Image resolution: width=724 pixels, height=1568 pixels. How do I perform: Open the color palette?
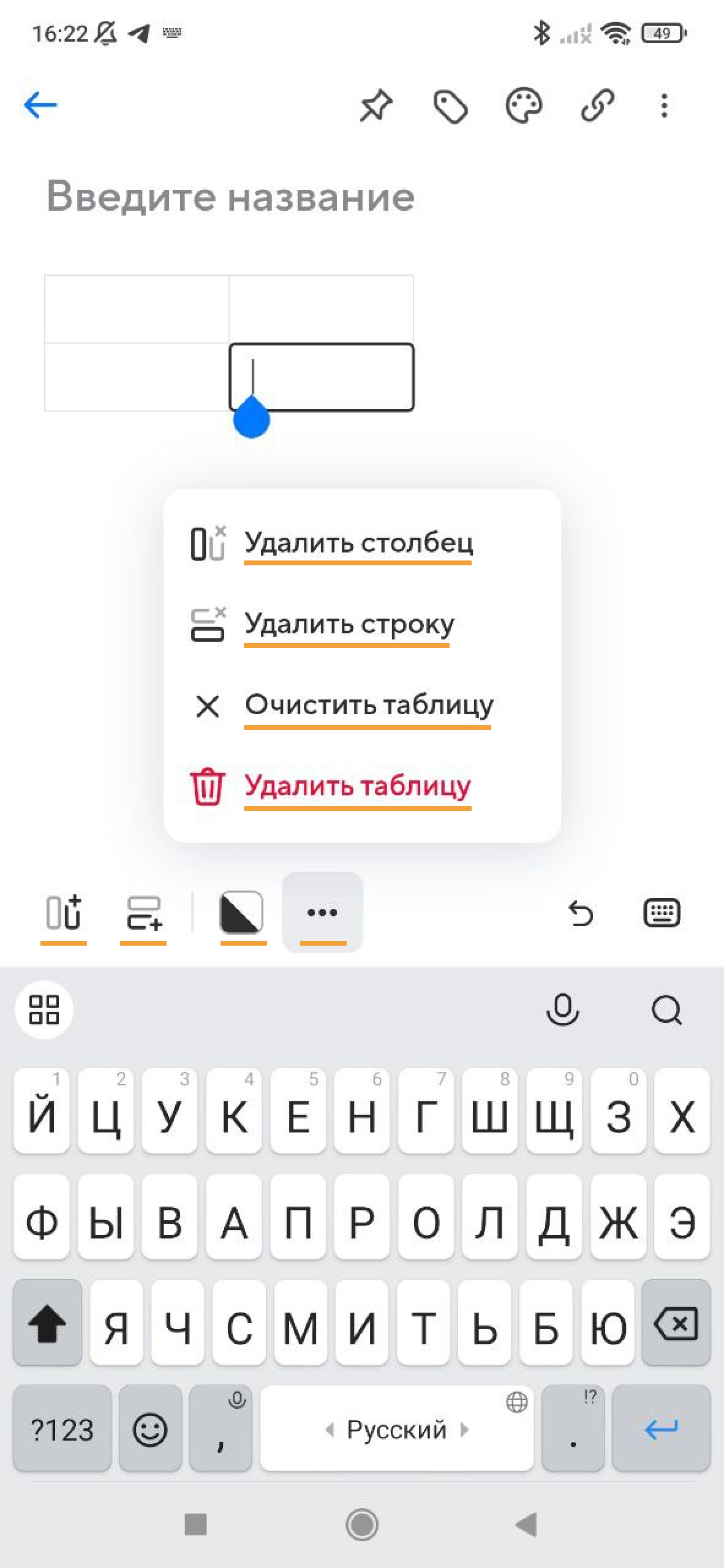click(524, 105)
